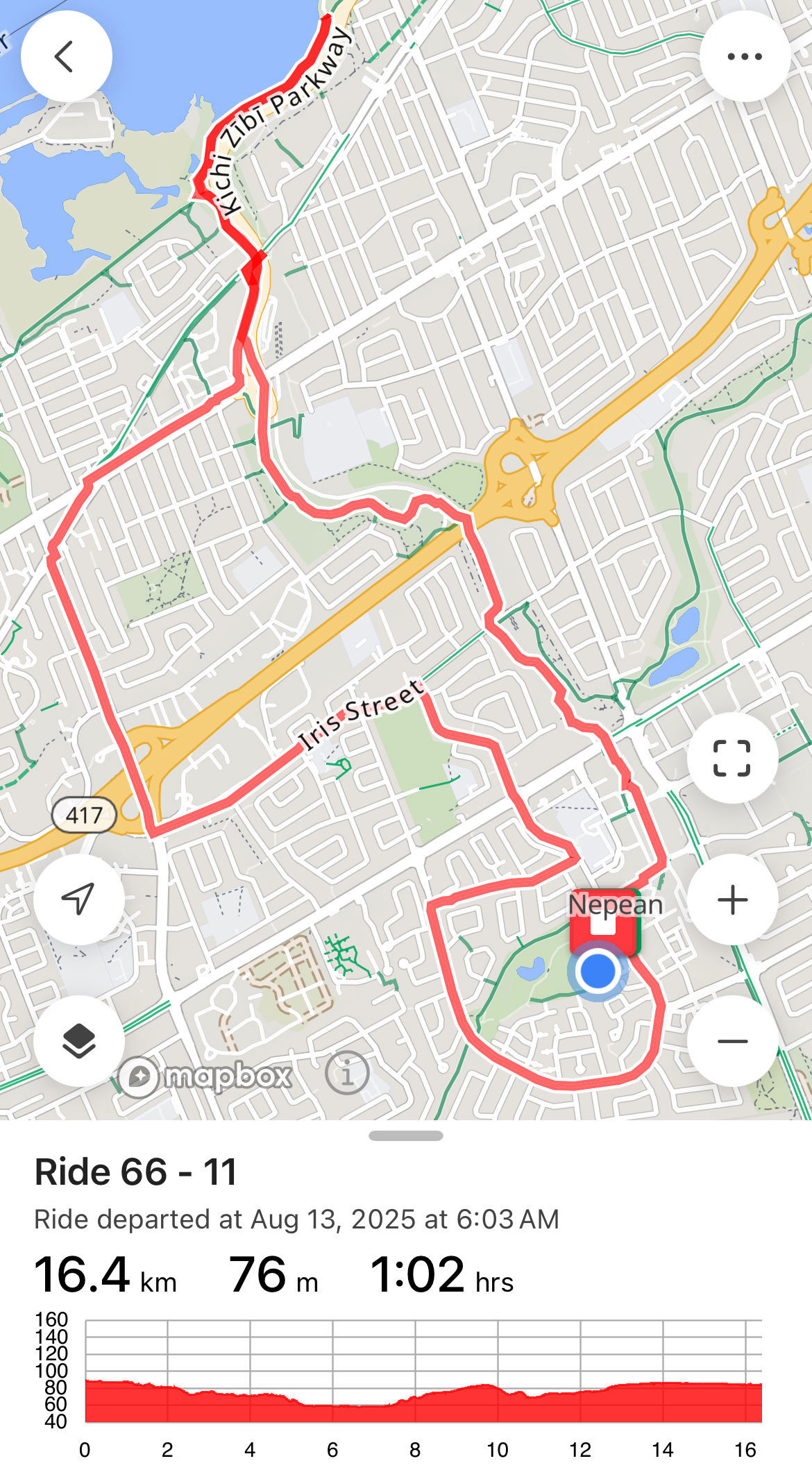This screenshot has height=1470, width=812.
Task: Zoom in with the plus button
Action: 732,899
